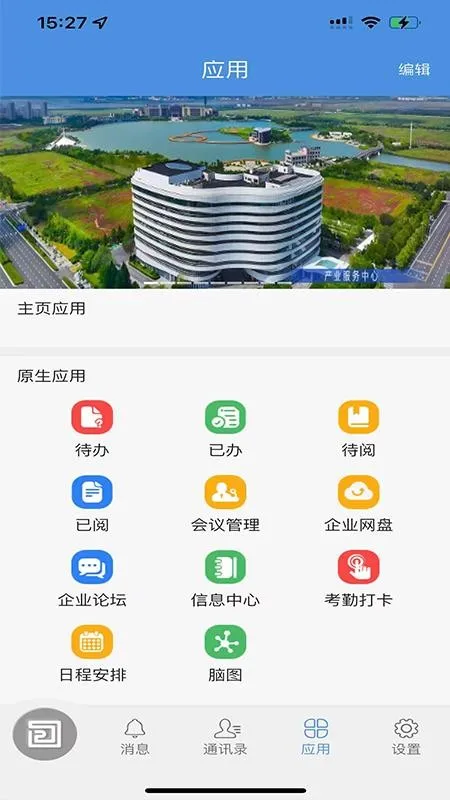
Task: Open the 产业服务中心 banner image
Action: (x=225, y=192)
